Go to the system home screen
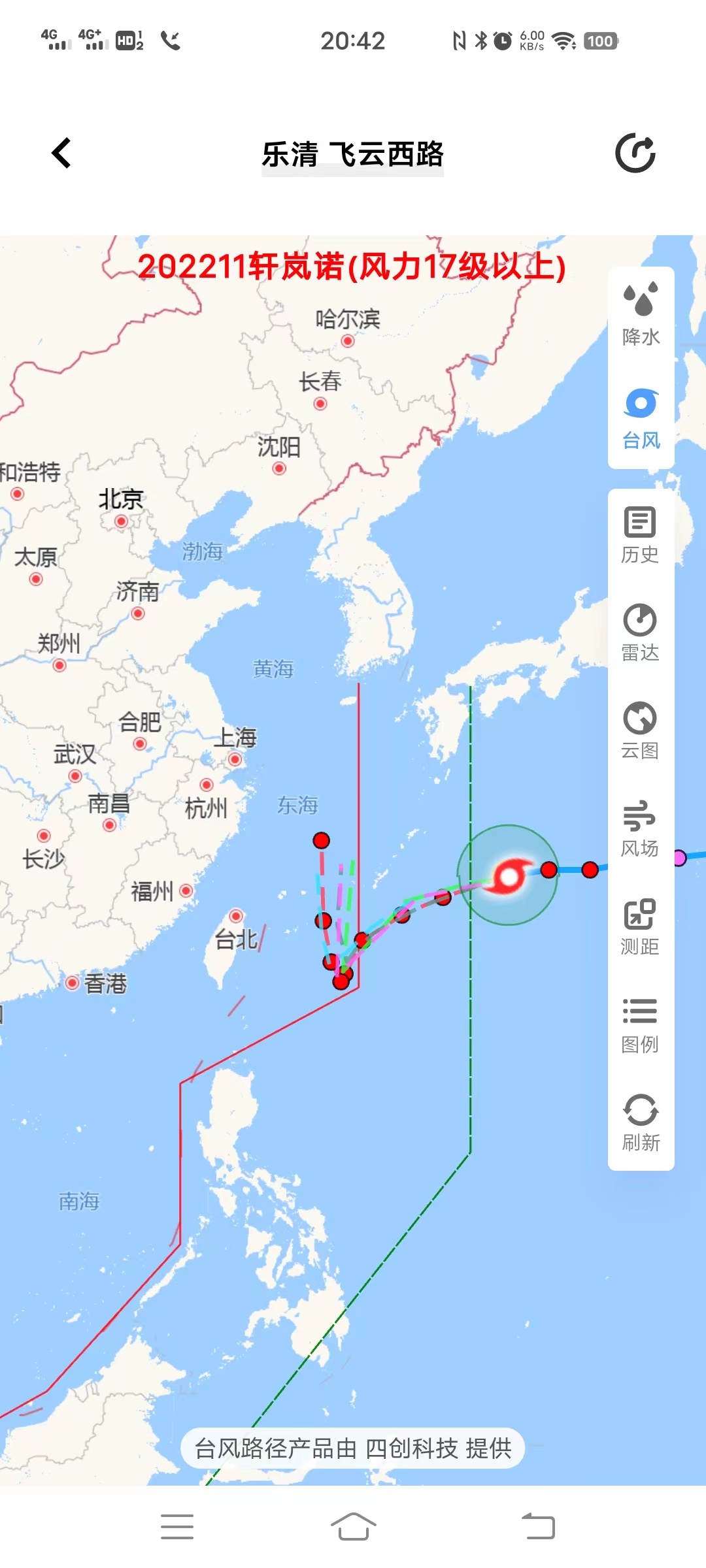Viewport: 706px width, 1568px height. pyautogui.click(x=353, y=1527)
